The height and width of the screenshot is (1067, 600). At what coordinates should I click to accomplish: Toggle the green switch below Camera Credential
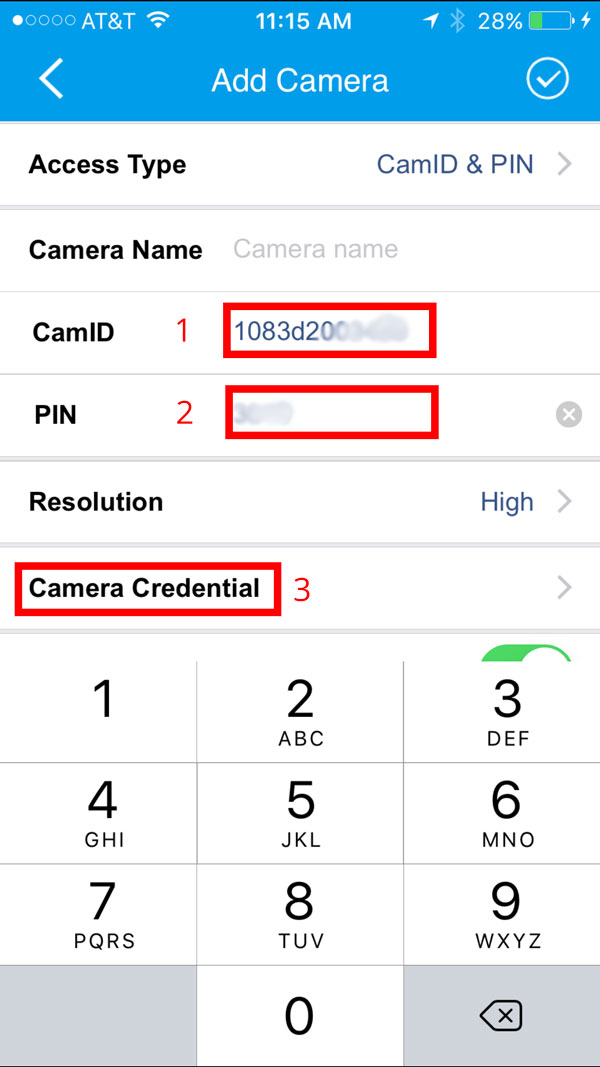(525, 653)
